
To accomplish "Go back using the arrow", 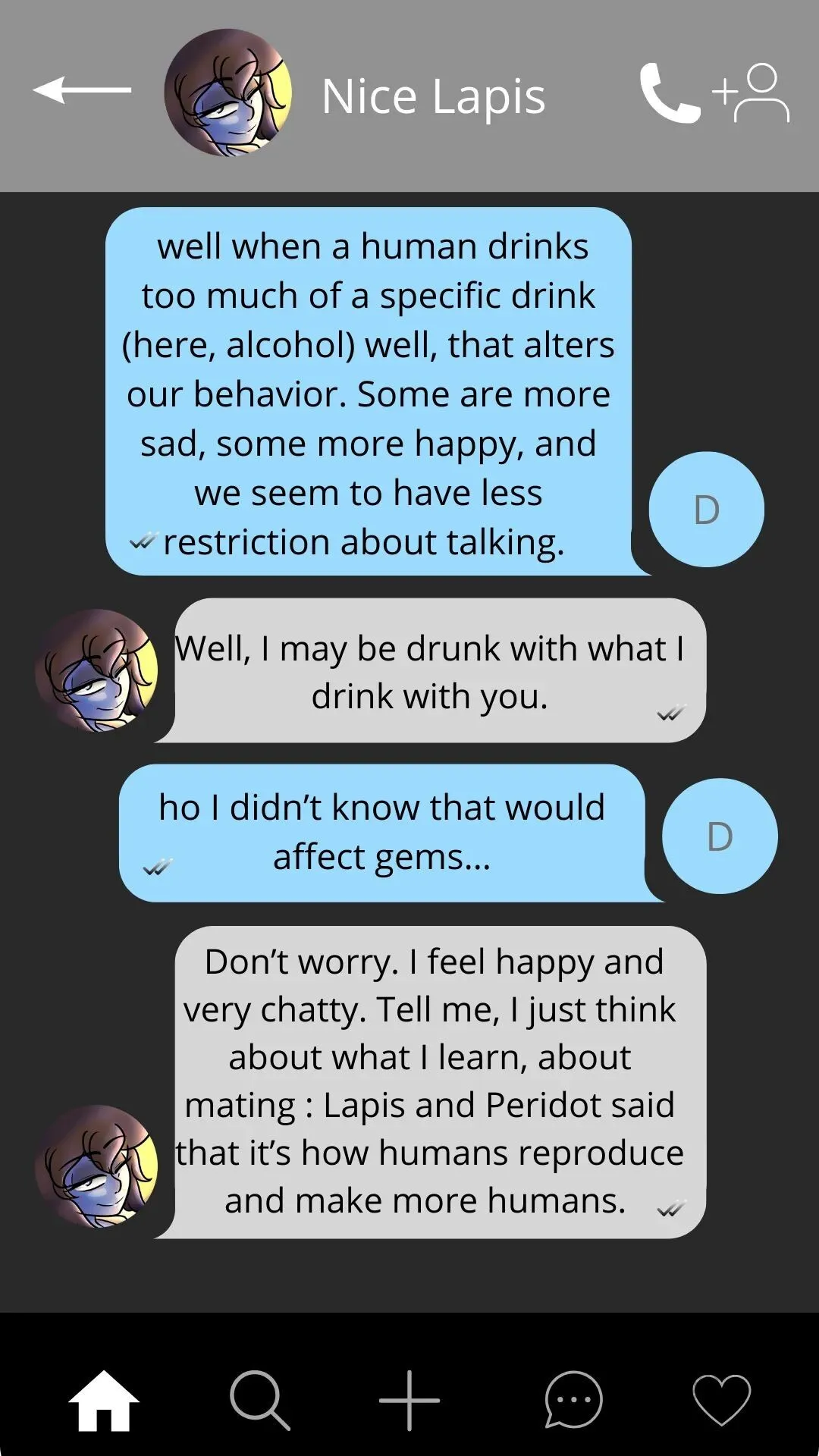I will coord(82,90).
